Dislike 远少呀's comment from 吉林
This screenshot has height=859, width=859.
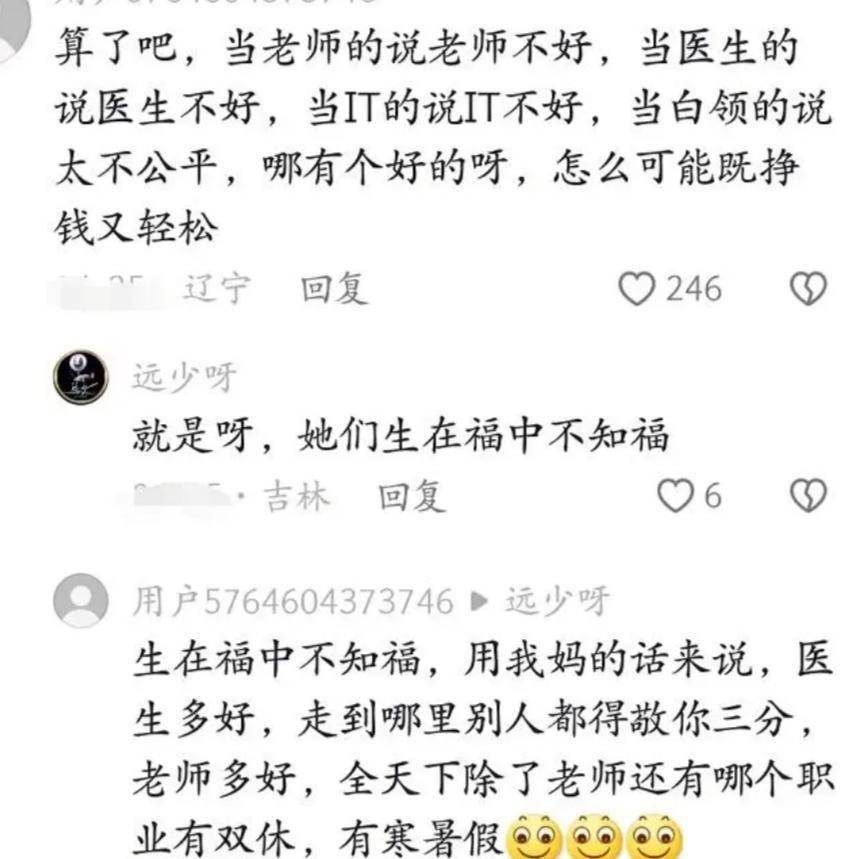point(808,495)
